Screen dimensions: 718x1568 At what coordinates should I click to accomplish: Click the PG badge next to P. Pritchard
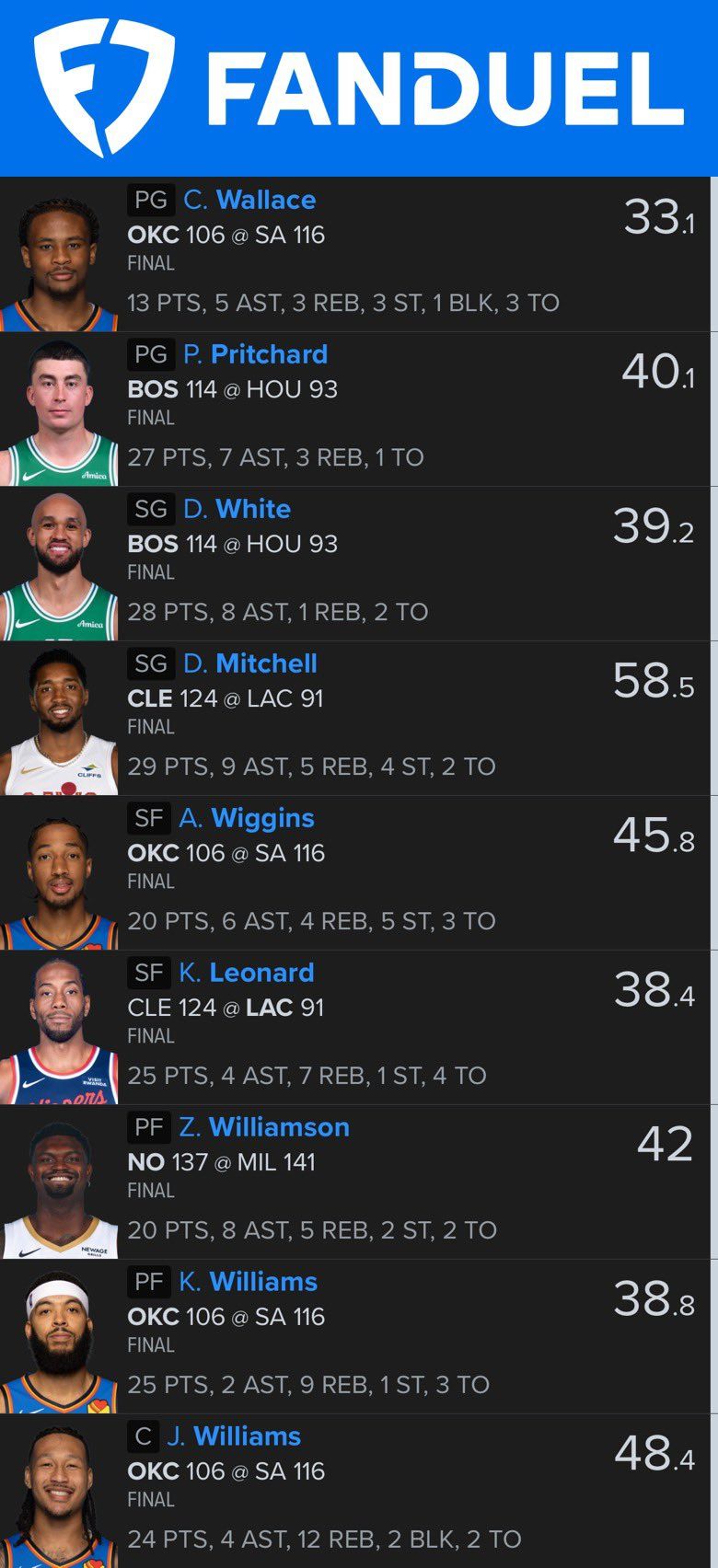[x=151, y=354]
